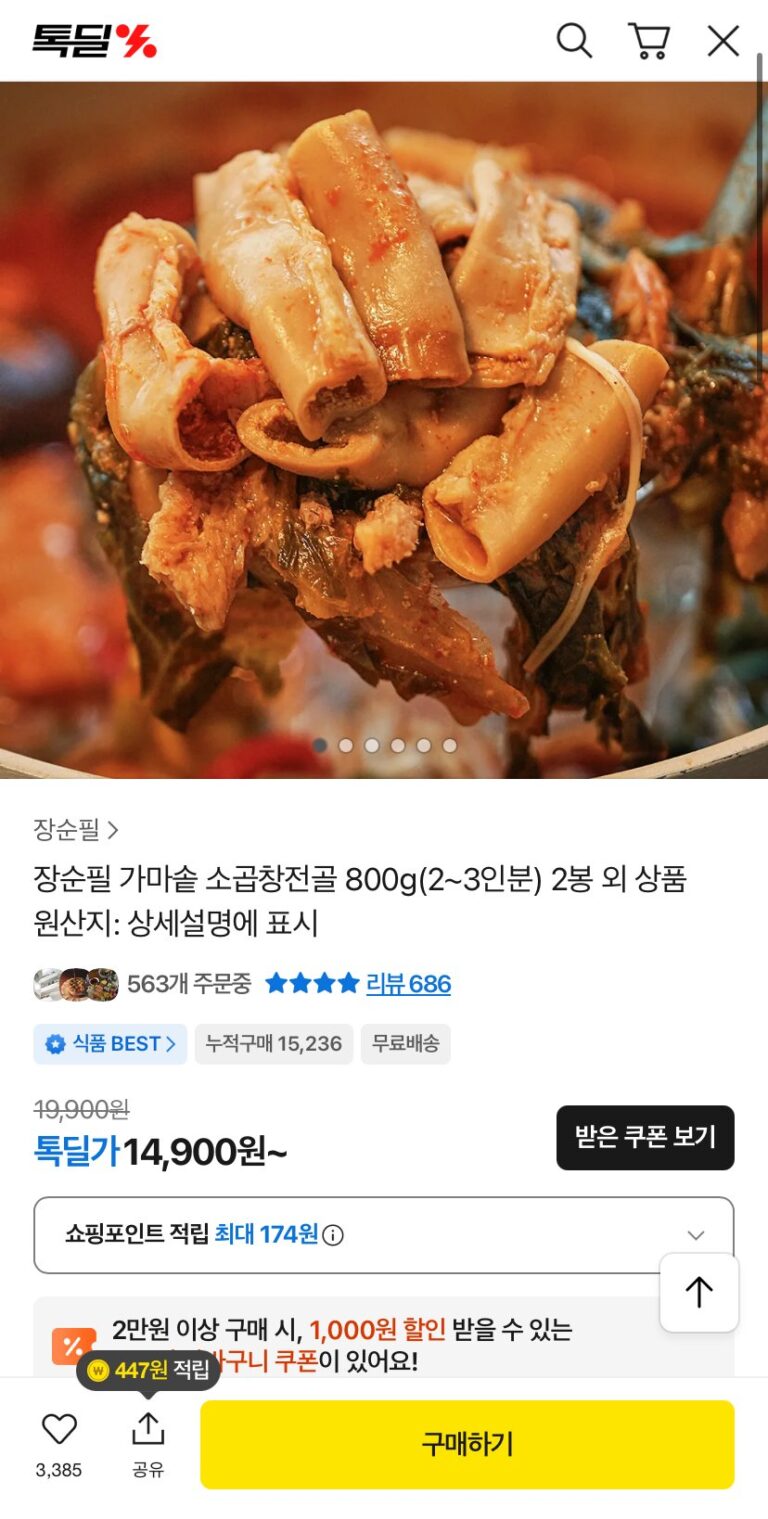
Task: Tap the yellow 구매하기 button
Action: pos(467,1444)
